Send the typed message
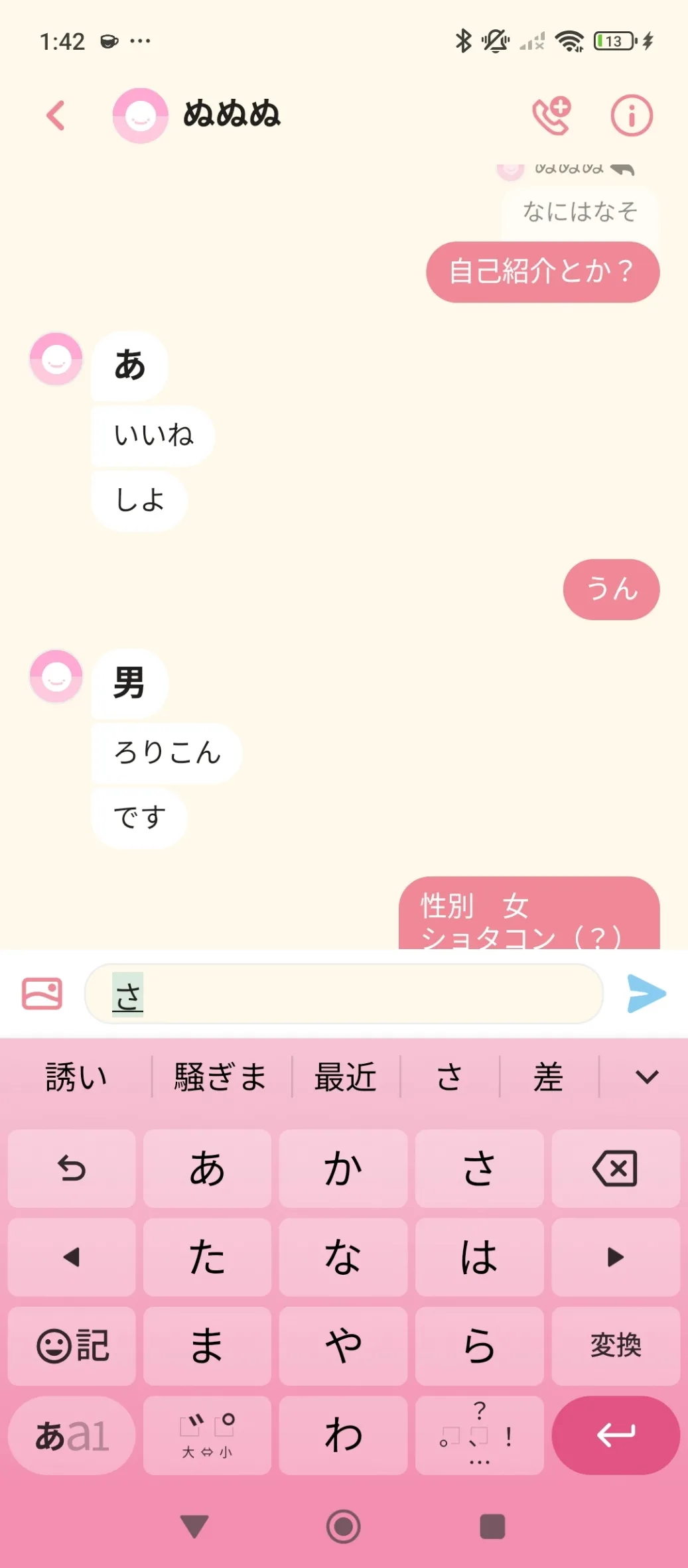The width and height of the screenshot is (688, 1568). [x=646, y=994]
